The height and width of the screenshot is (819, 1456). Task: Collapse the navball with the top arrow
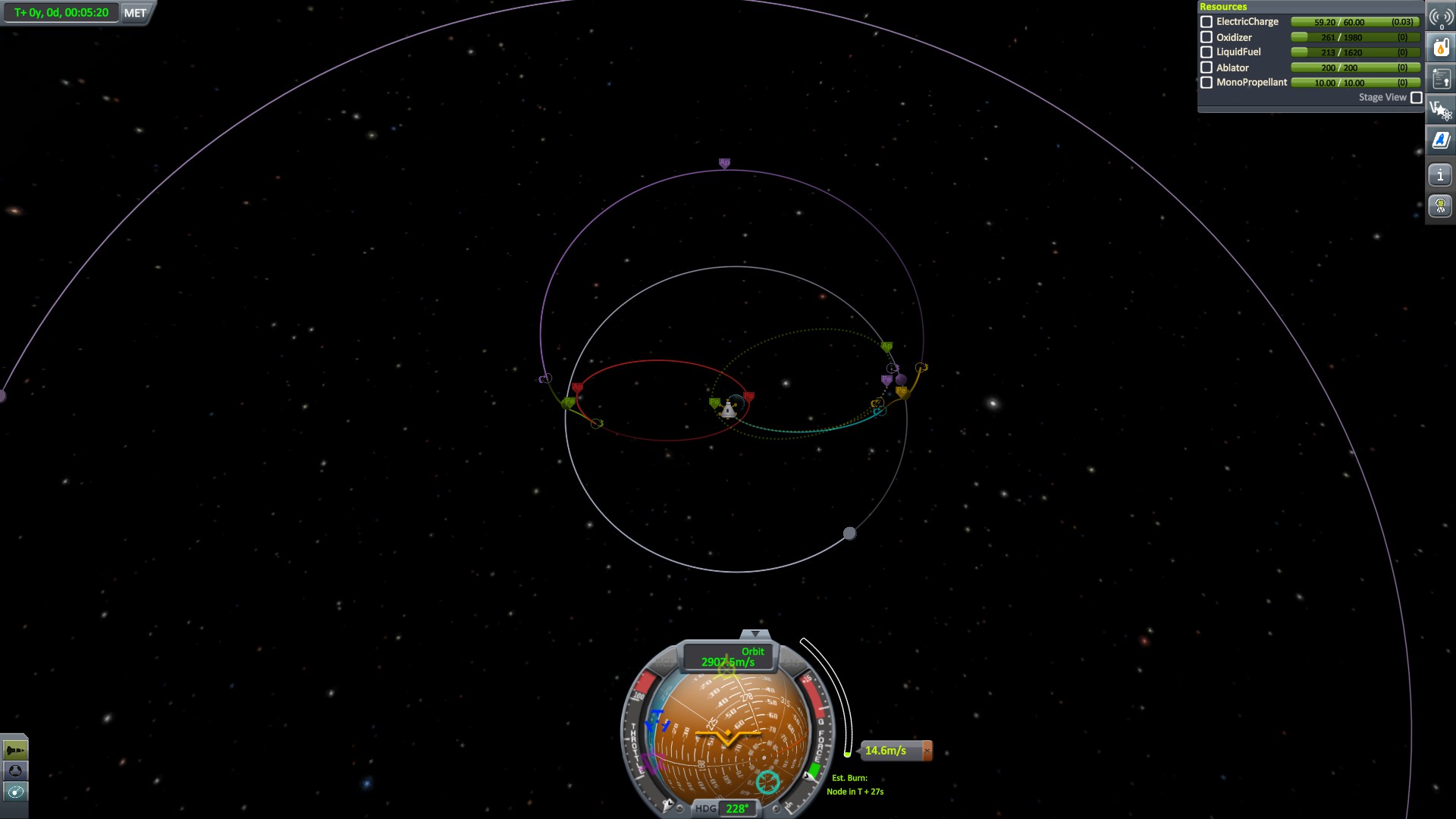(755, 634)
